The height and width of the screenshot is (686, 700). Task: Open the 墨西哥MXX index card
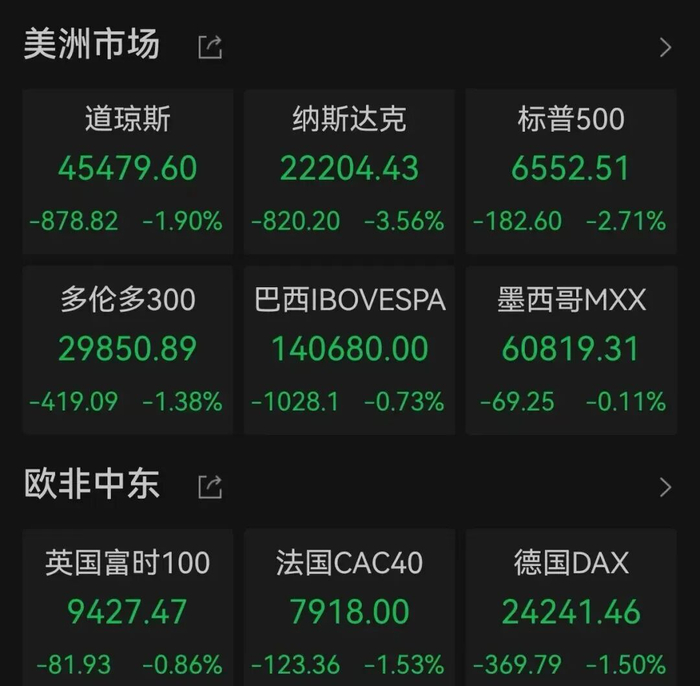tap(571, 350)
